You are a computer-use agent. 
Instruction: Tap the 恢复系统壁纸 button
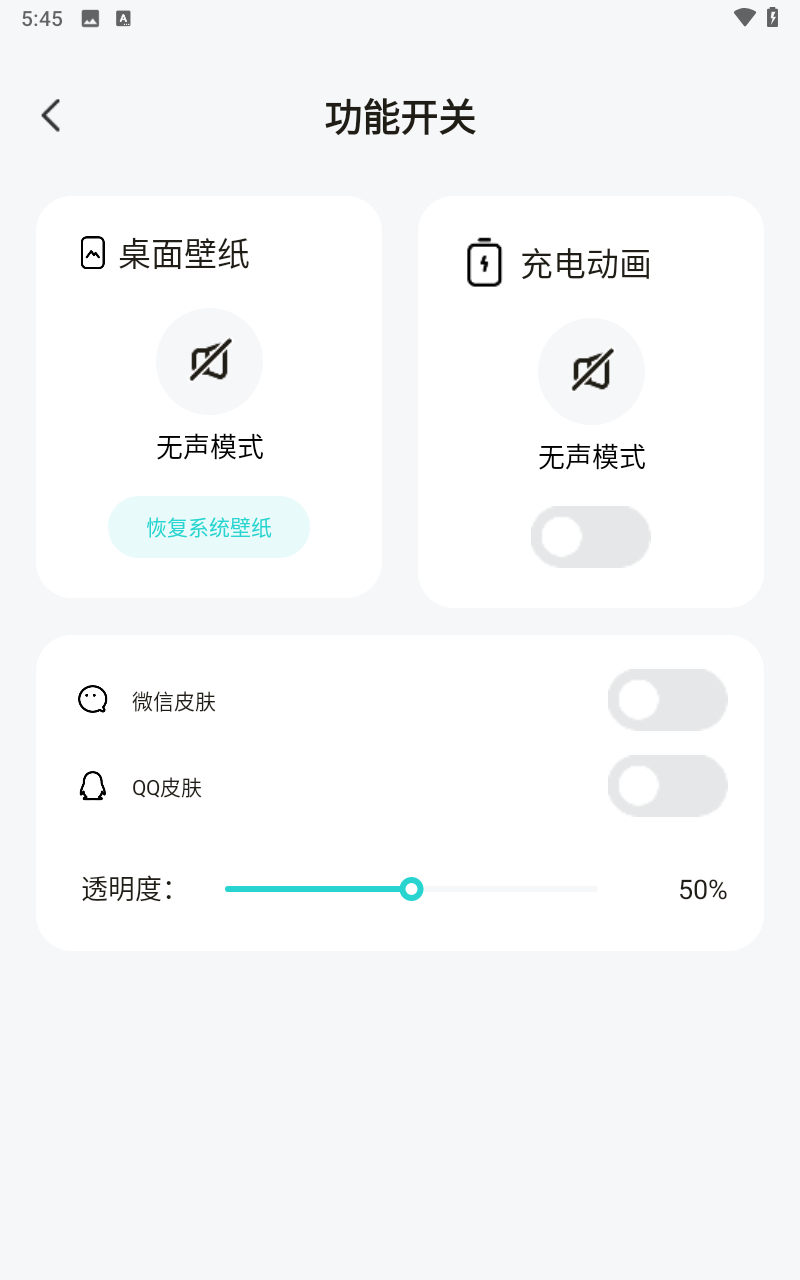(209, 527)
